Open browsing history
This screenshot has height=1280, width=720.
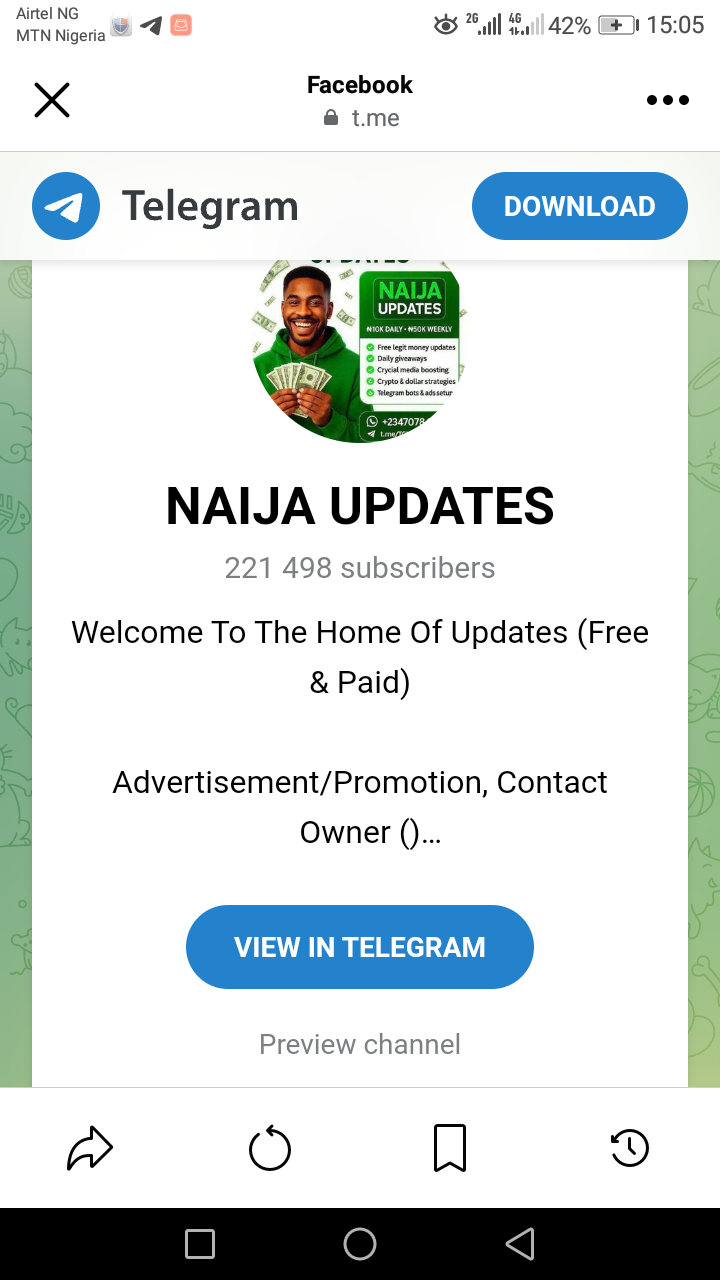pyautogui.click(x=630, y=1148)
